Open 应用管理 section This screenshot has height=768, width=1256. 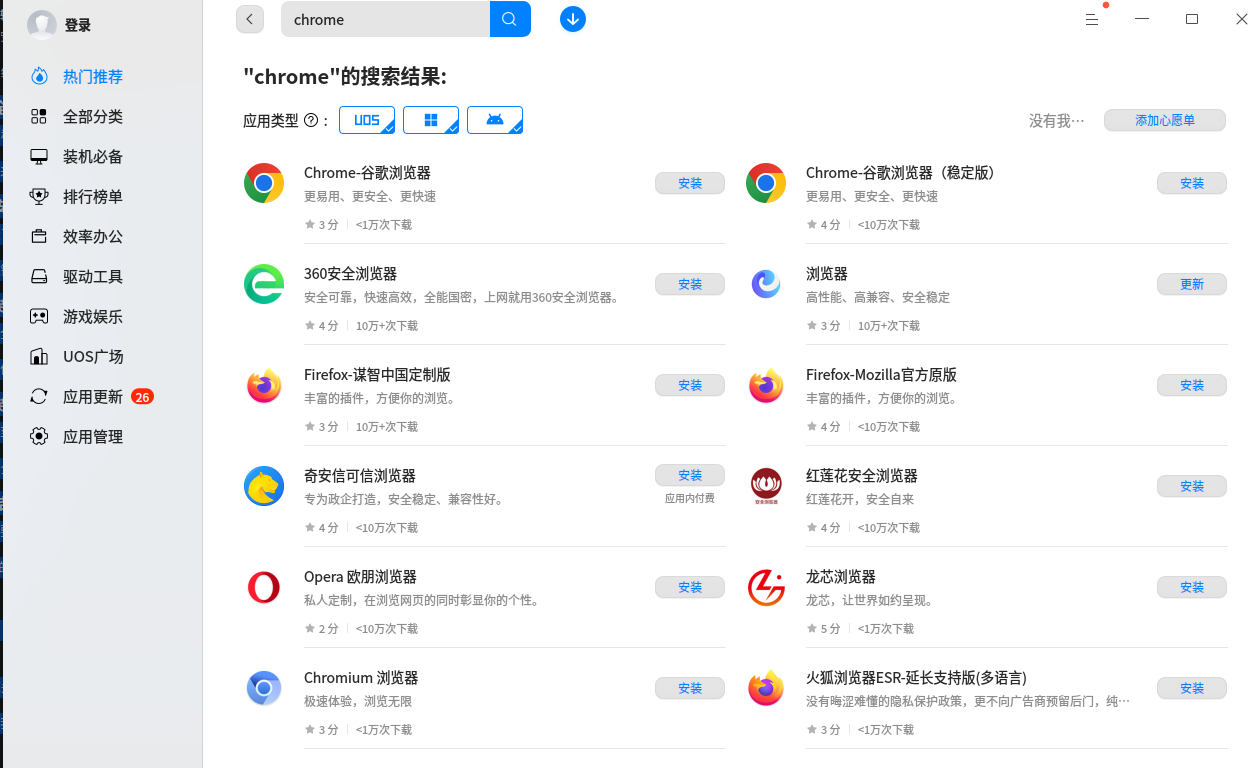click(92, 437)
